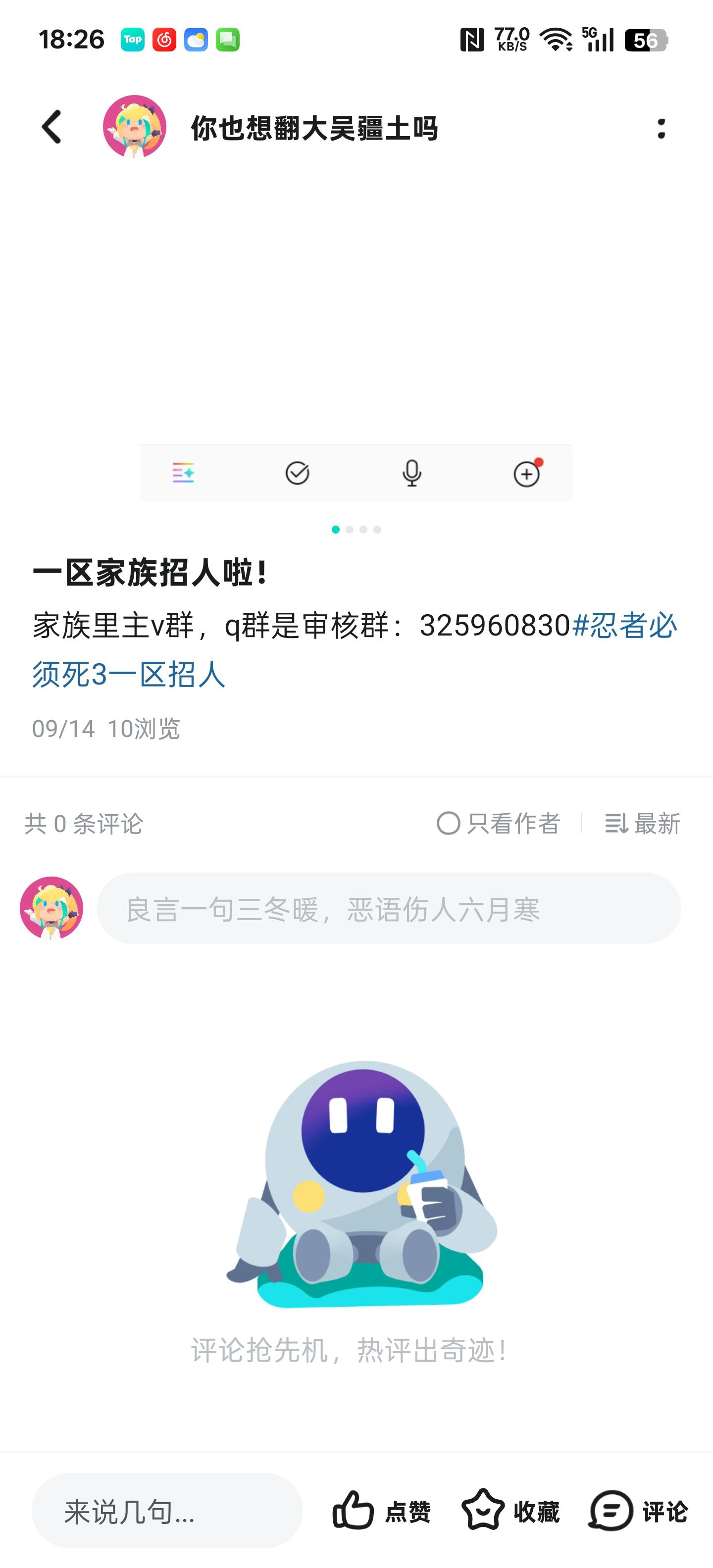Like the post with 点赞

(x=382, y=1511)
